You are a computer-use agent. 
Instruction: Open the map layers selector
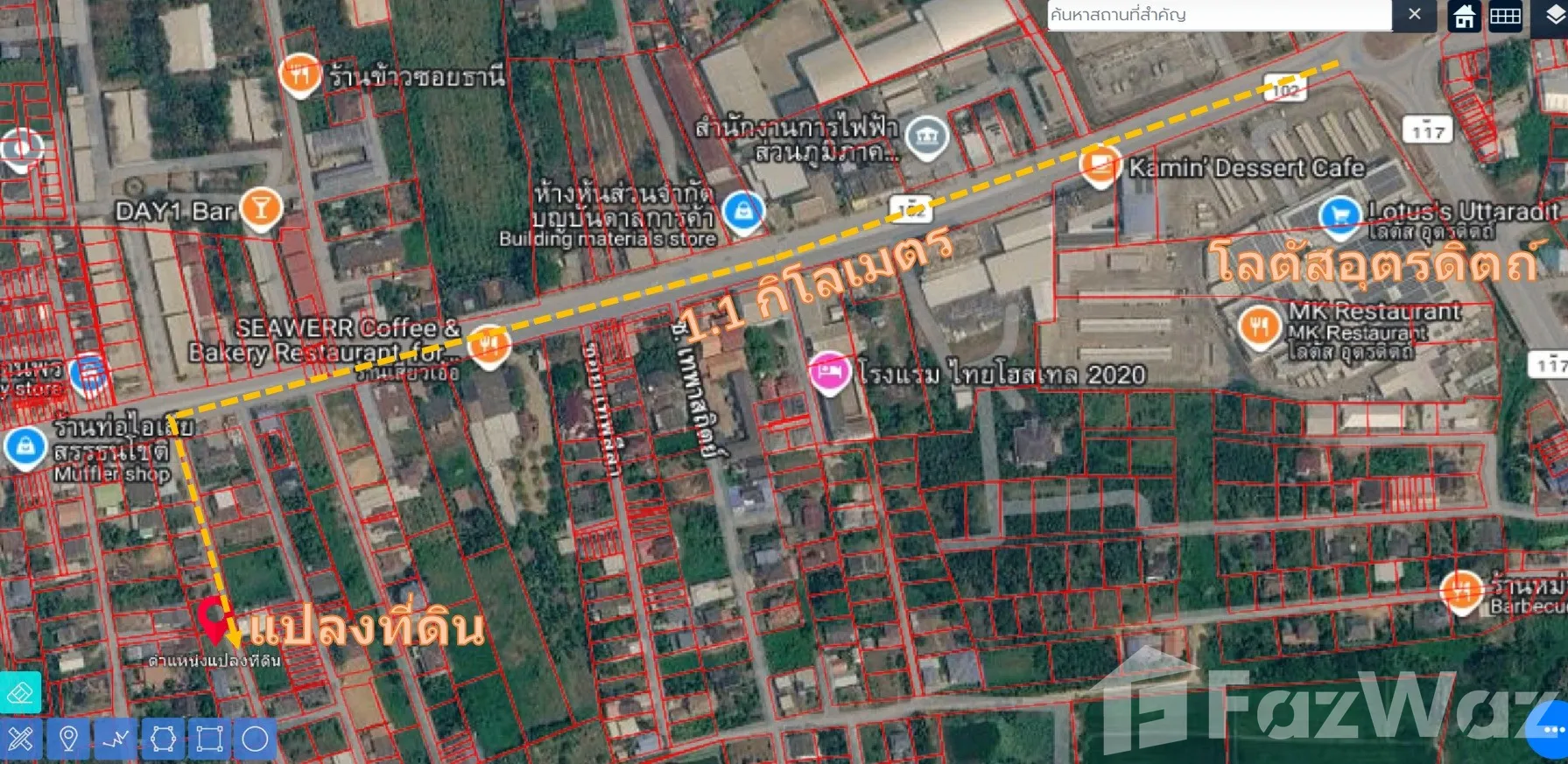pyautogui.click(x=1550, y=17)
